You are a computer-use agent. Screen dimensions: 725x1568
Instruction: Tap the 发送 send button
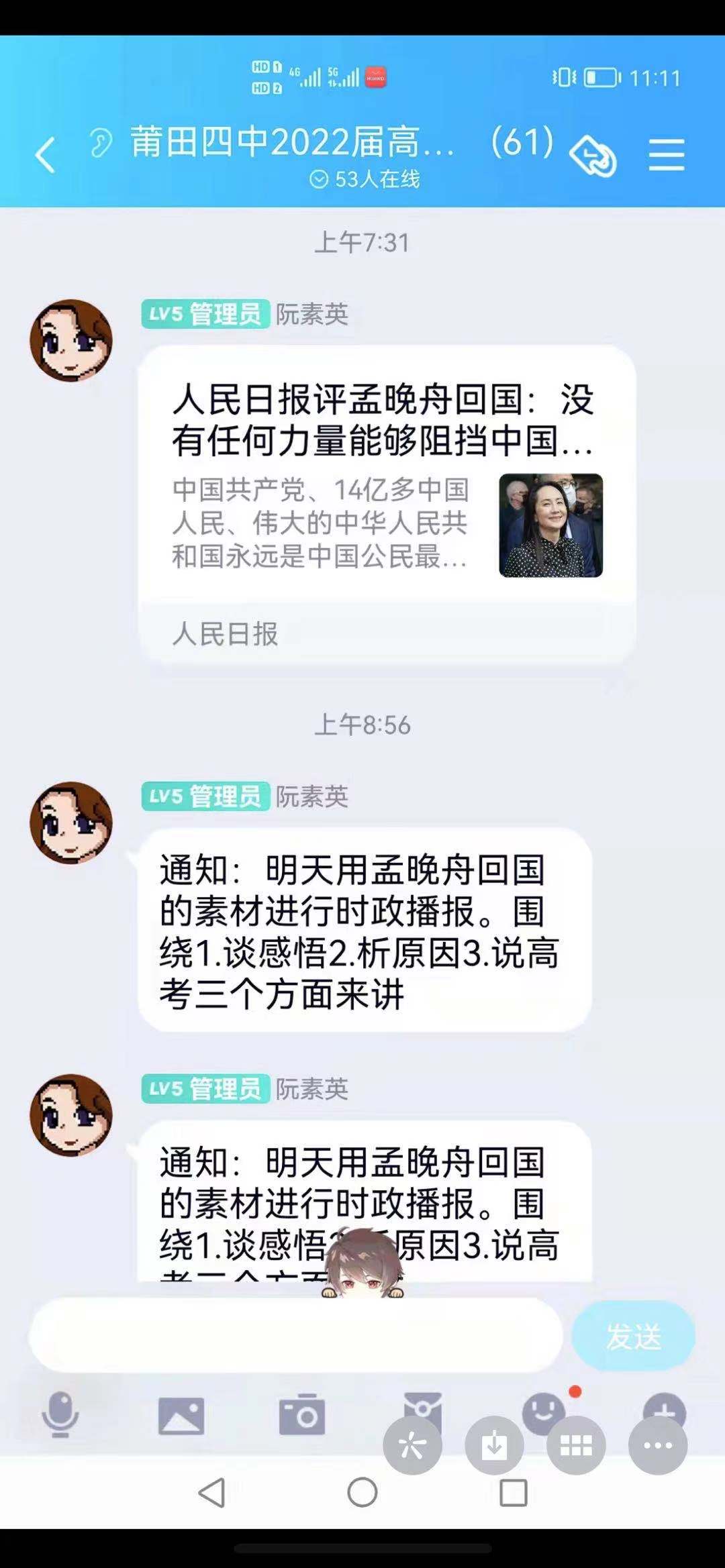click(633, 1336)
